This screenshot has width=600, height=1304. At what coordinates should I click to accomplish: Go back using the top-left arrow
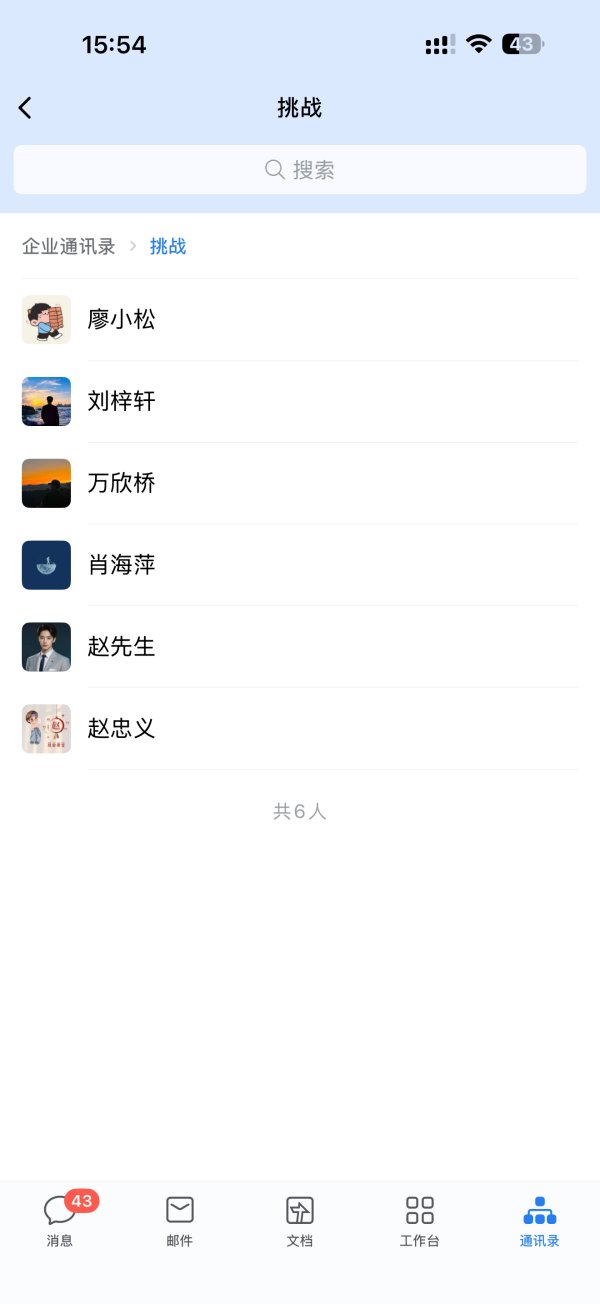click(x=26, y=108)
